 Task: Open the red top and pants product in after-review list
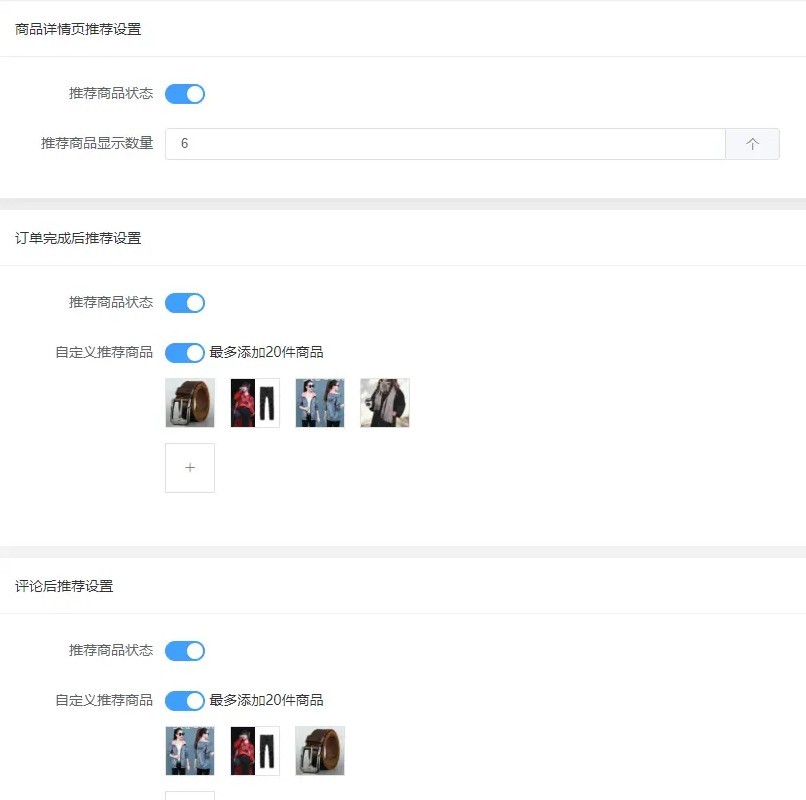pos(255,751)
